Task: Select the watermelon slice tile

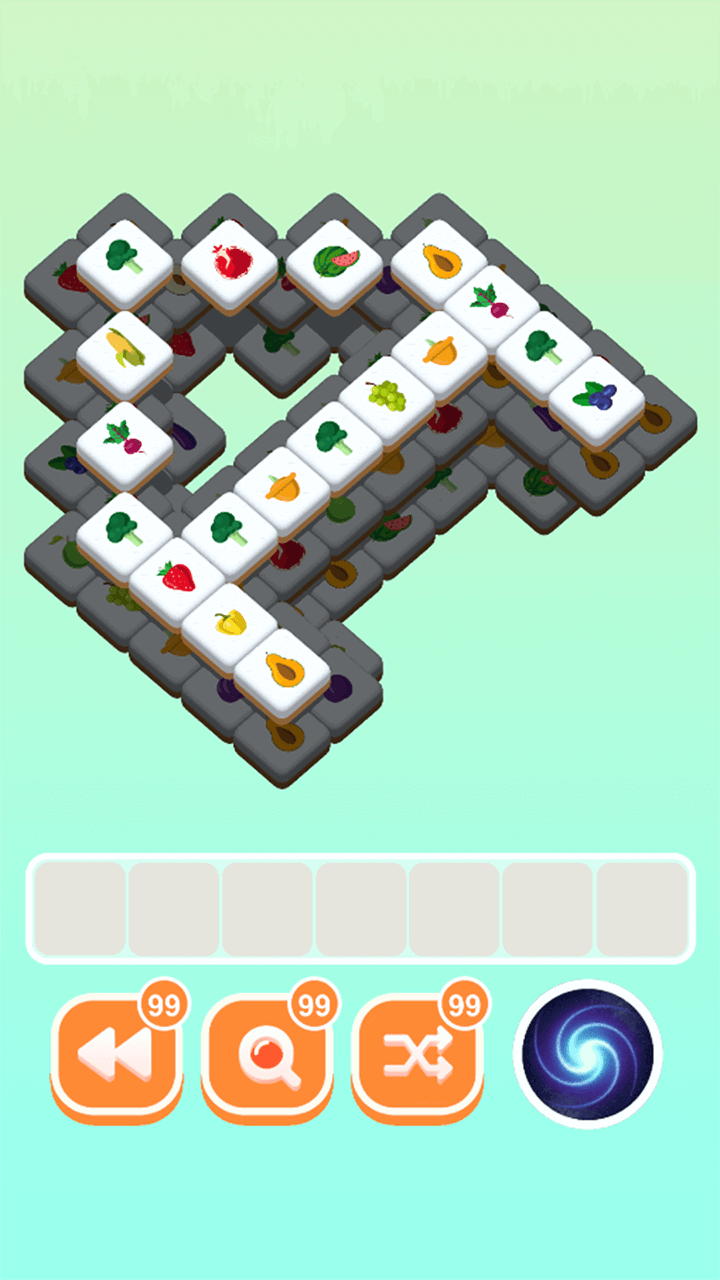Action: (335, 260)
